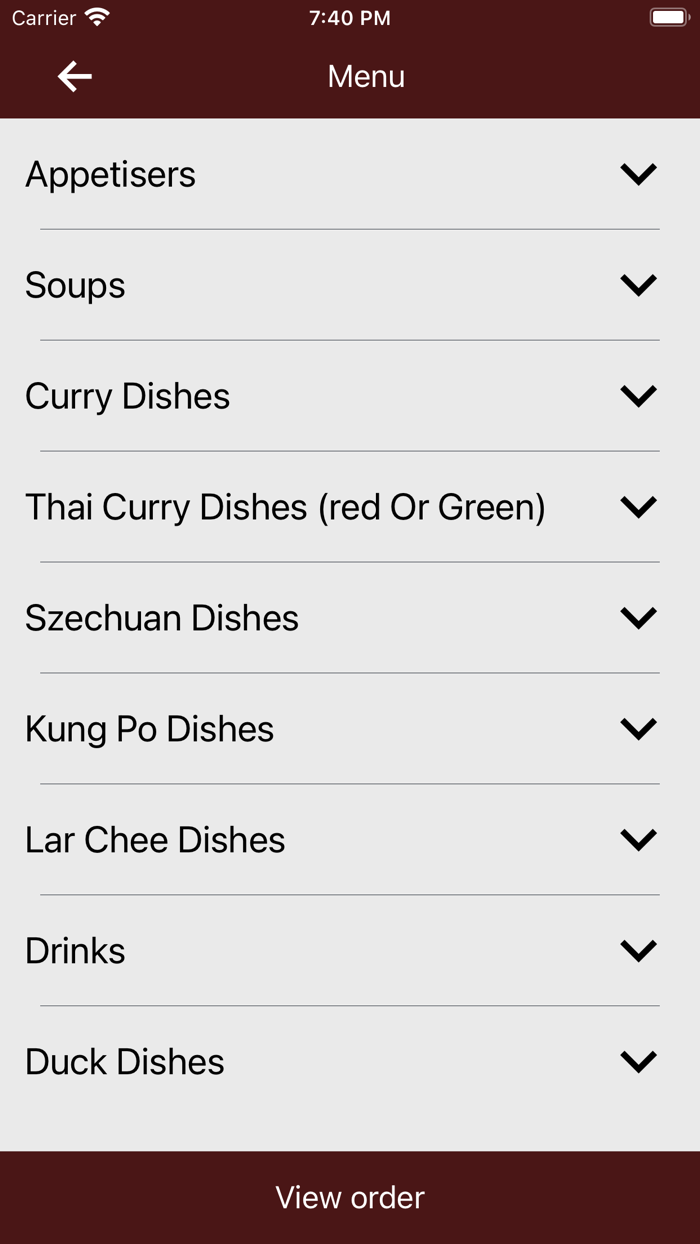Image resolution: width=700 pixels, height=1244 pixels.
Task: Open the Lar Chee Dishes section
Action: 350,840
